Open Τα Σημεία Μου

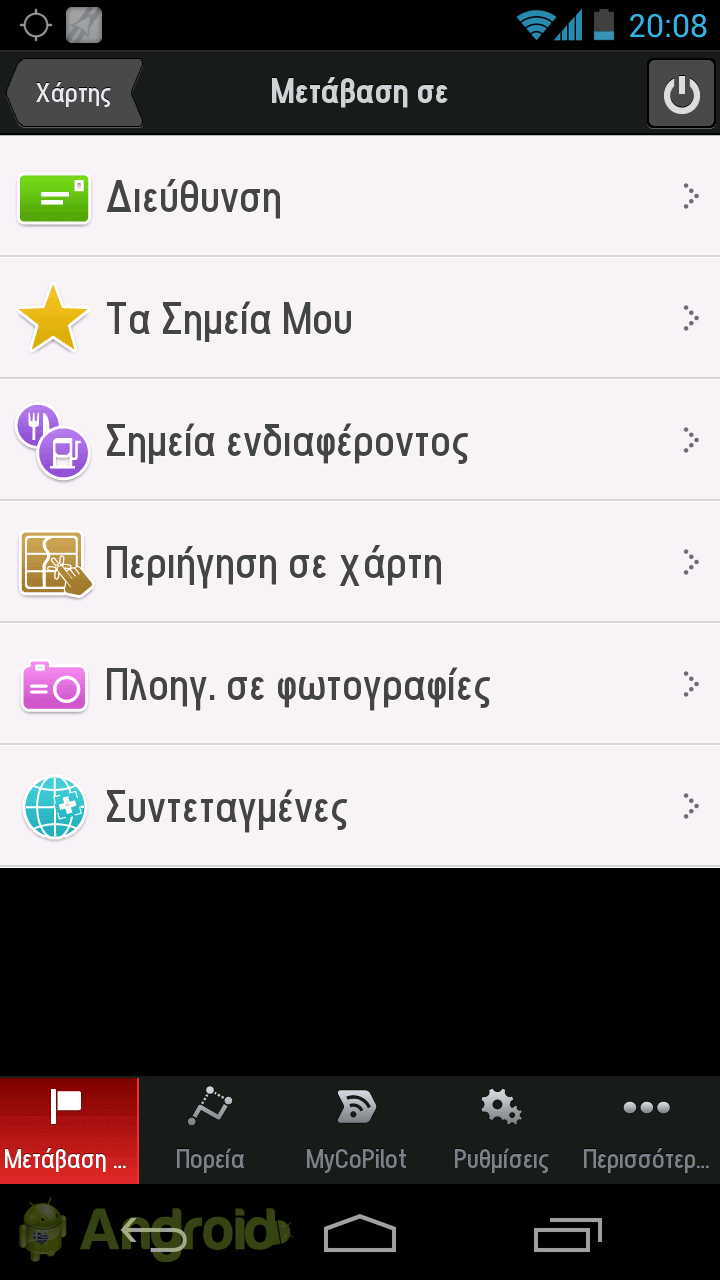360,318
